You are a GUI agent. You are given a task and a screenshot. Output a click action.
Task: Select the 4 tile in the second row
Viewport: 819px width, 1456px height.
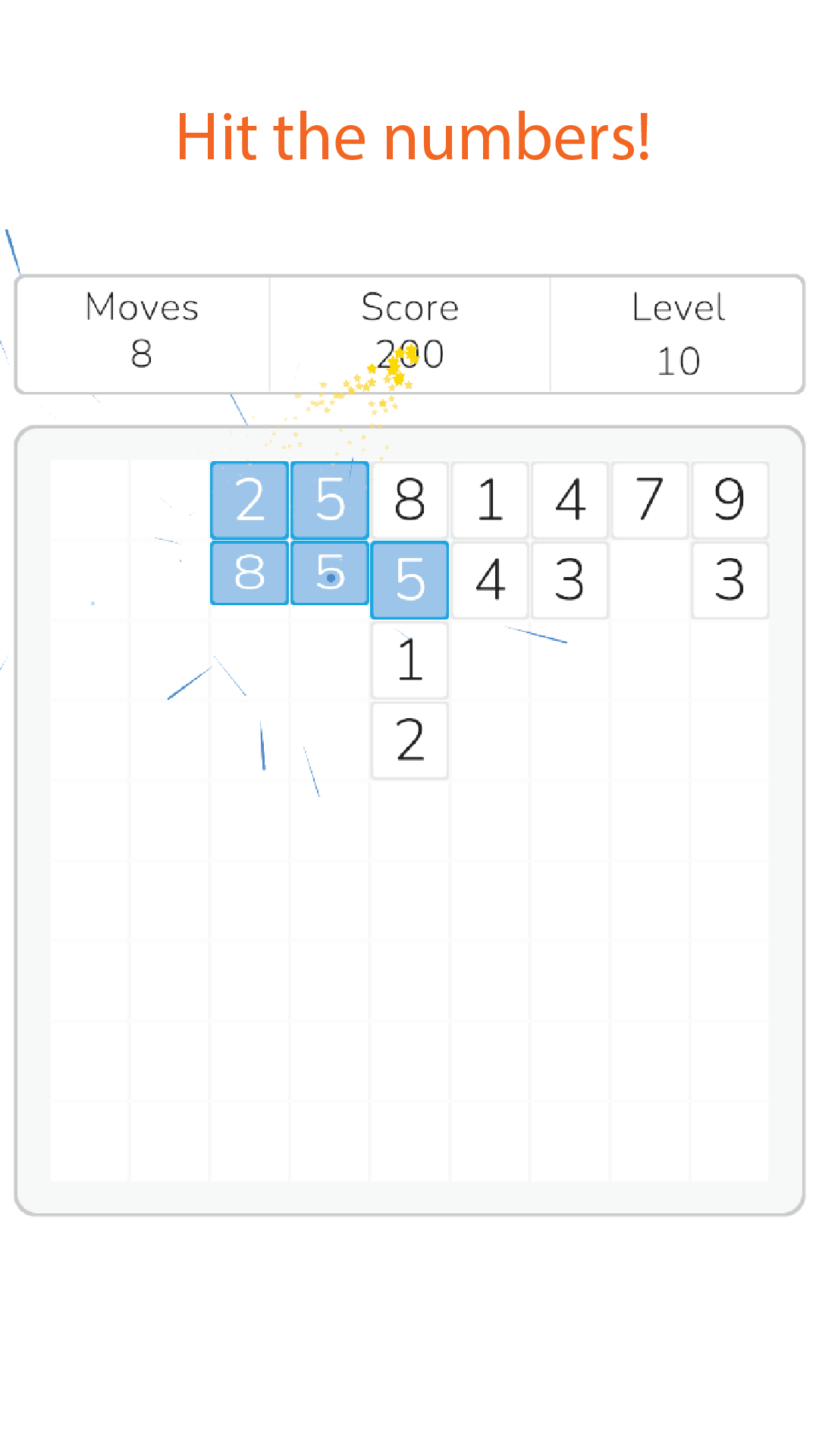490,580
